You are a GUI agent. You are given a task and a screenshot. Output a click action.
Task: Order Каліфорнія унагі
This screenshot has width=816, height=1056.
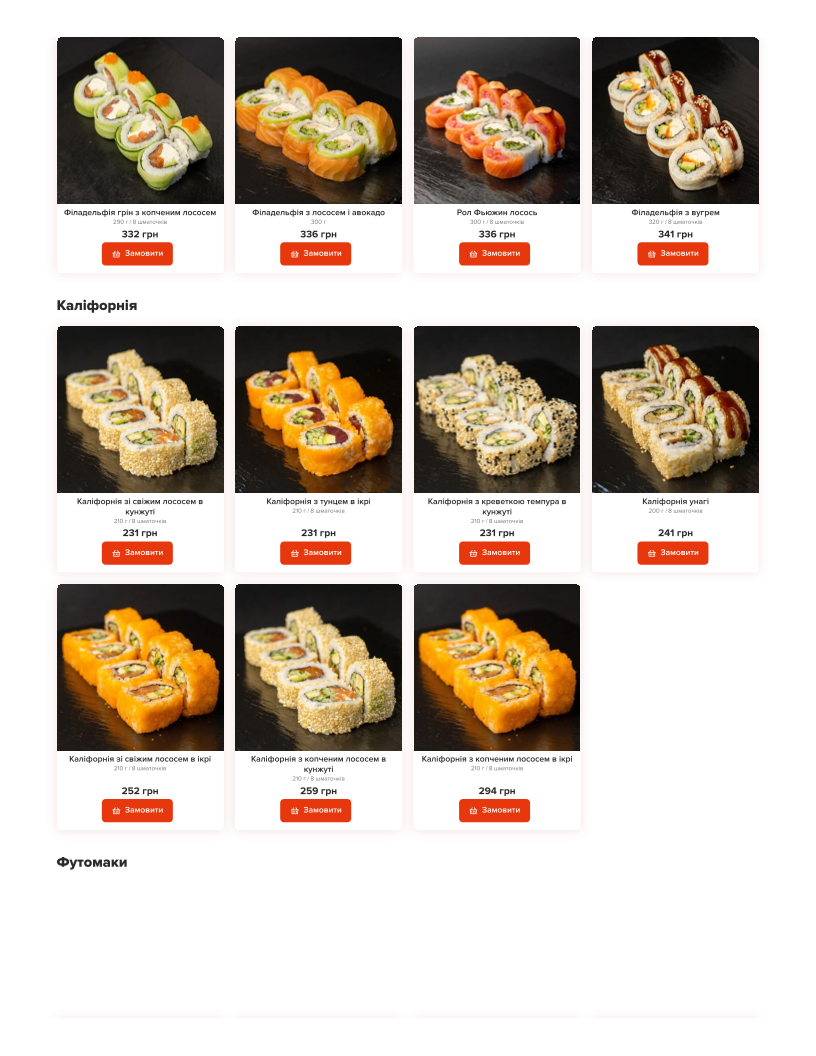click(672, 553)
